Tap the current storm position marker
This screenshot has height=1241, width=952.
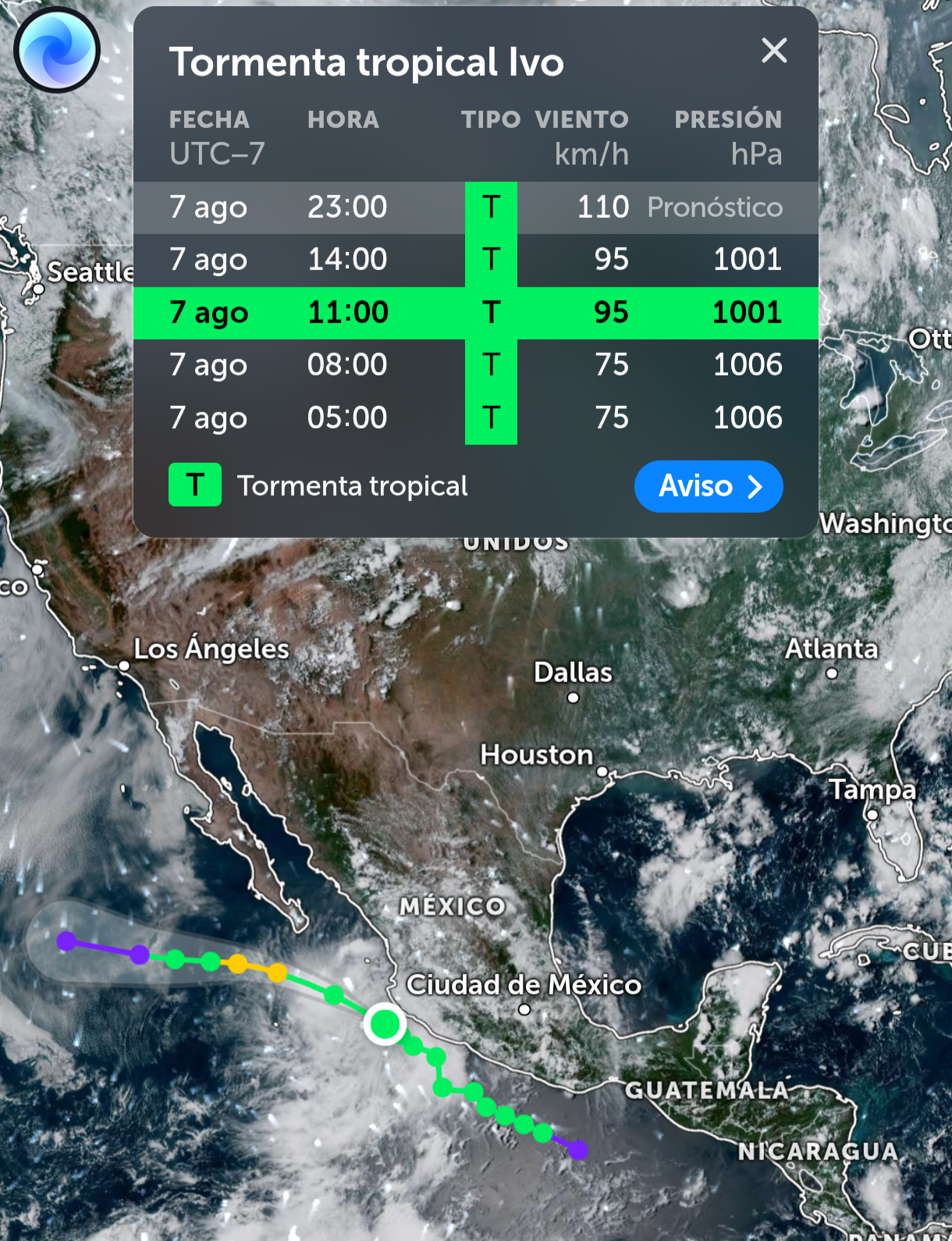tap(385, 1024)
